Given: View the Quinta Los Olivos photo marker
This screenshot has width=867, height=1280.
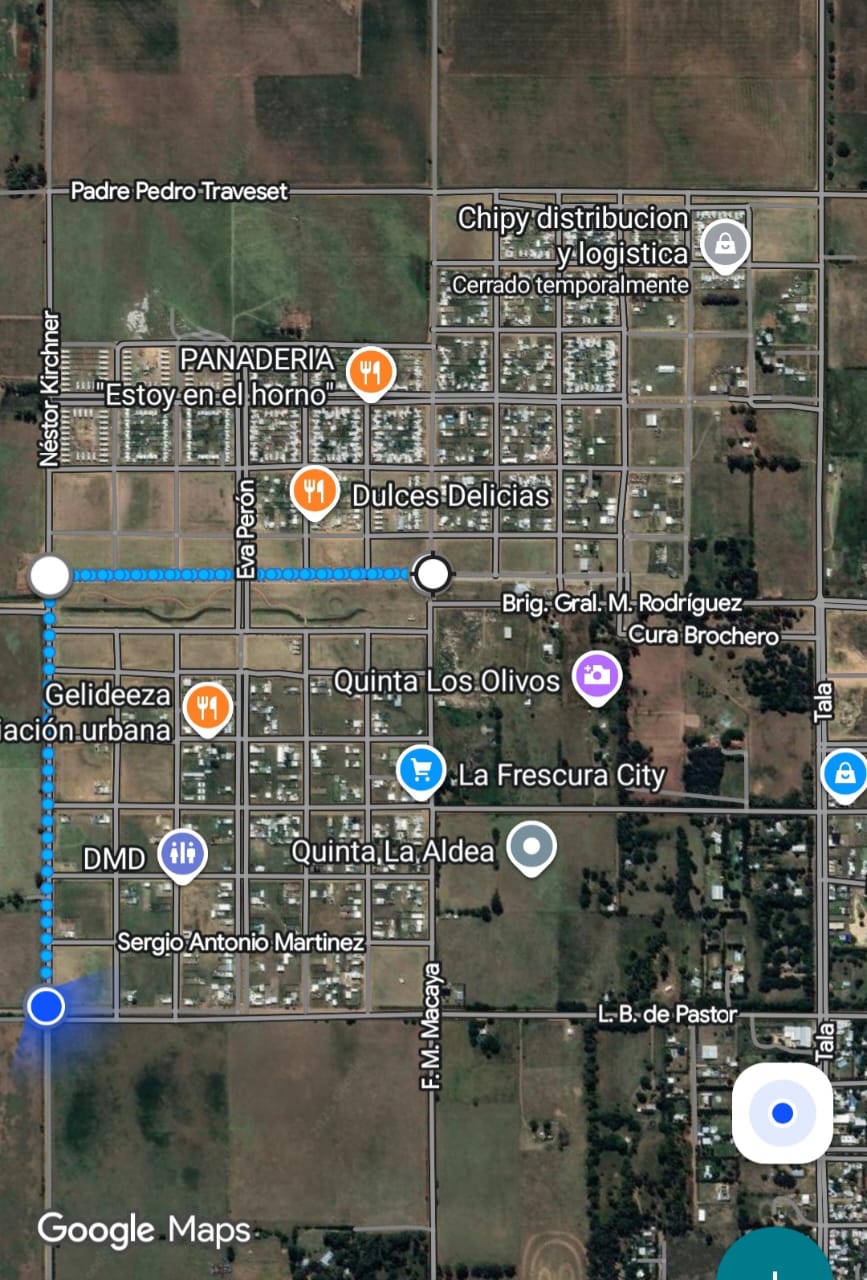Looking at the screenshot, I should [x=597, y=676].
